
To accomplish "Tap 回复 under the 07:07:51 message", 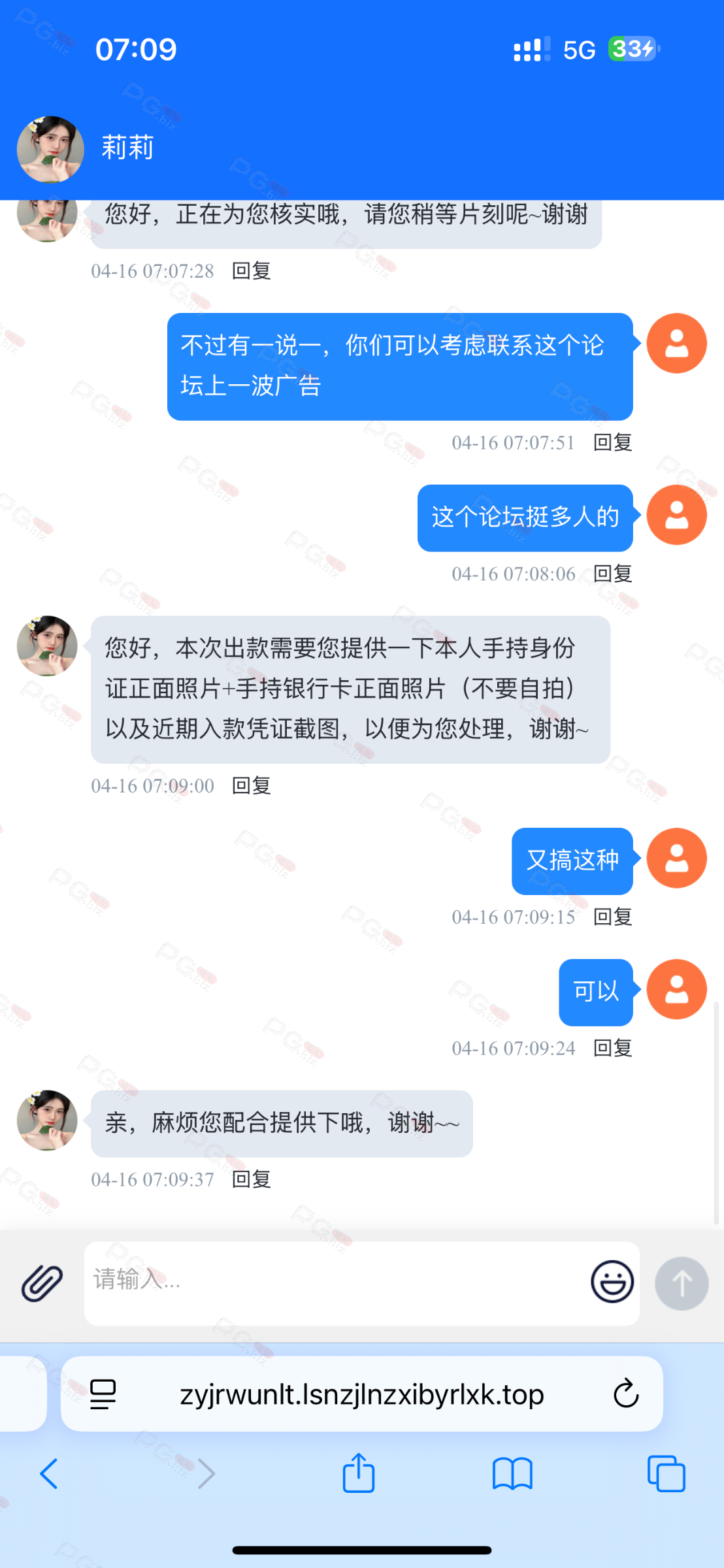I will click(612, 442).
